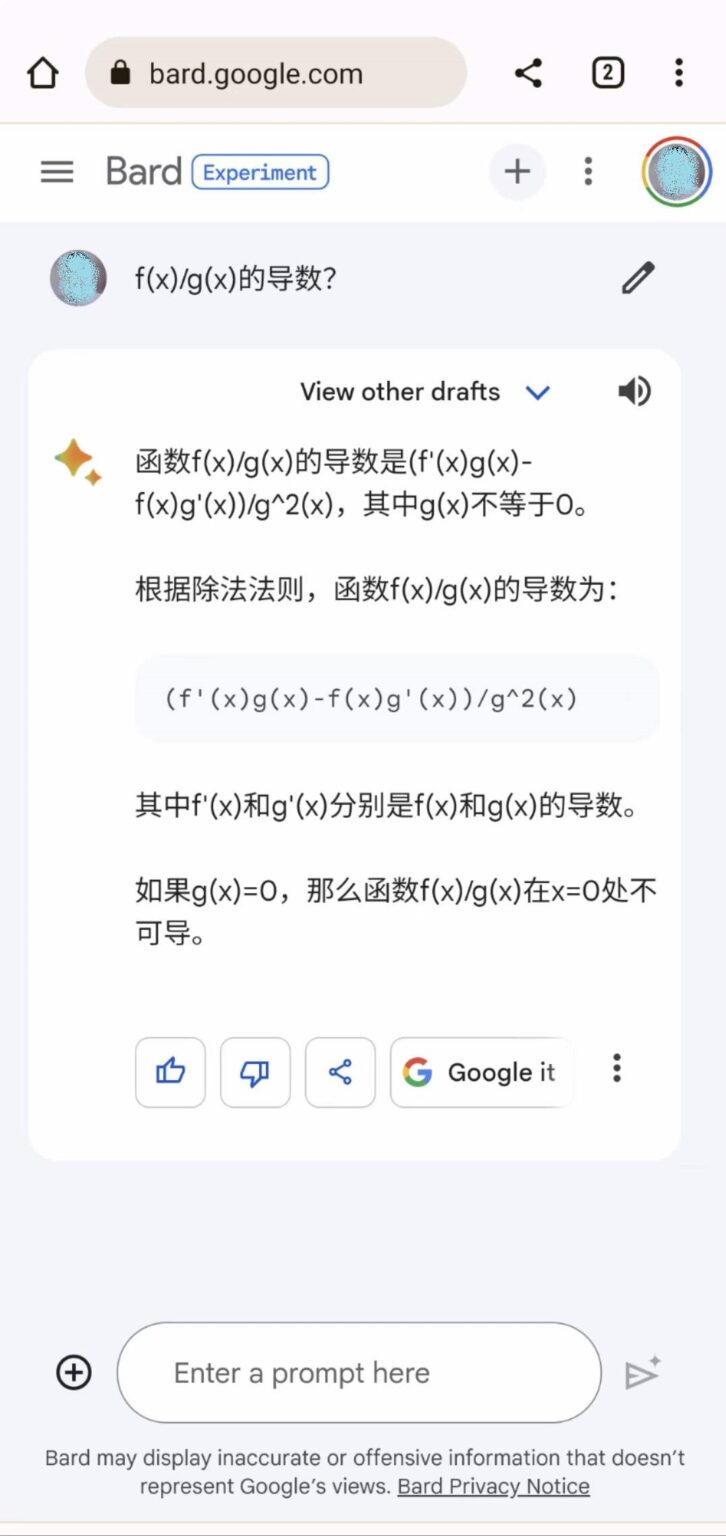Image resolution: width=726 pixels, height=1536 pixels.
Task: Give the response a thumbs down
Action: [x=255, y=1073]
